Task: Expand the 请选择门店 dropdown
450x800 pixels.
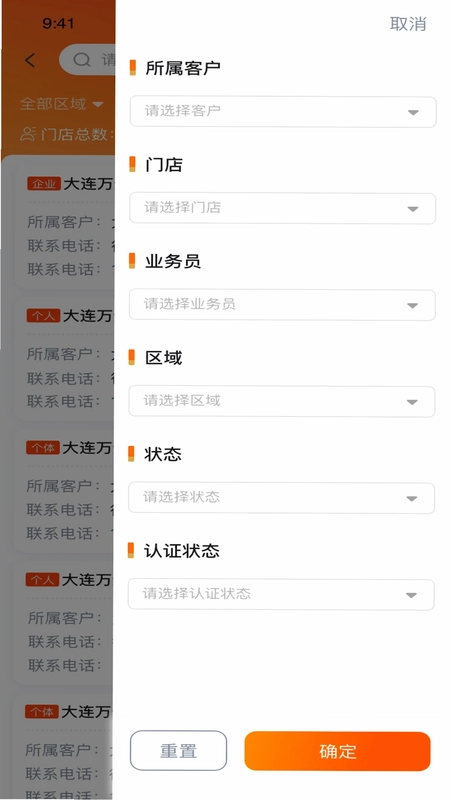Action: coord(283,208)
